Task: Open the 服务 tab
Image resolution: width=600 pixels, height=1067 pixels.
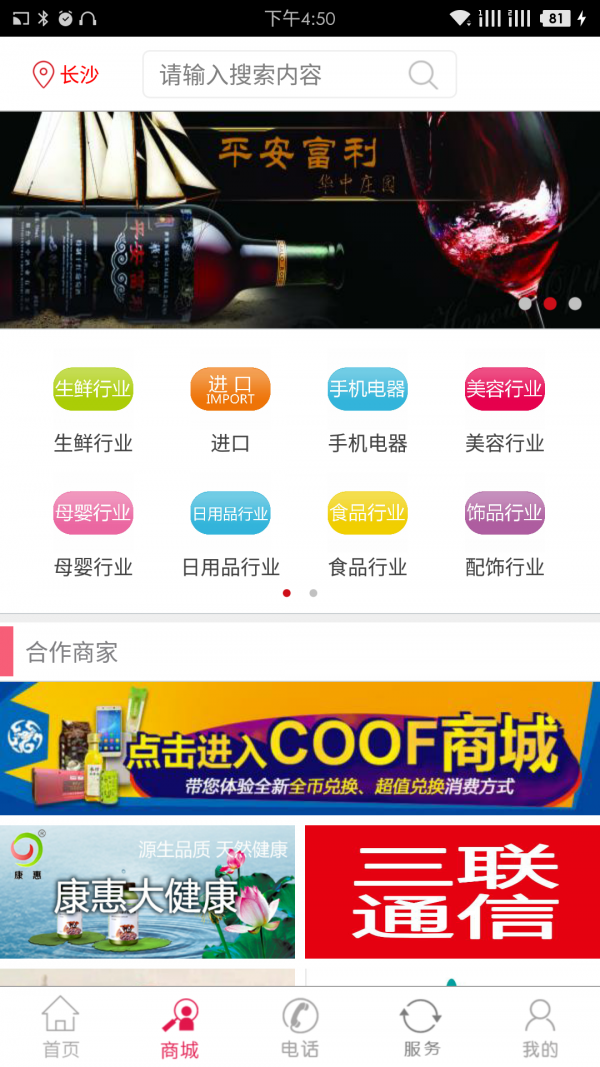Action: [421, 1027]
